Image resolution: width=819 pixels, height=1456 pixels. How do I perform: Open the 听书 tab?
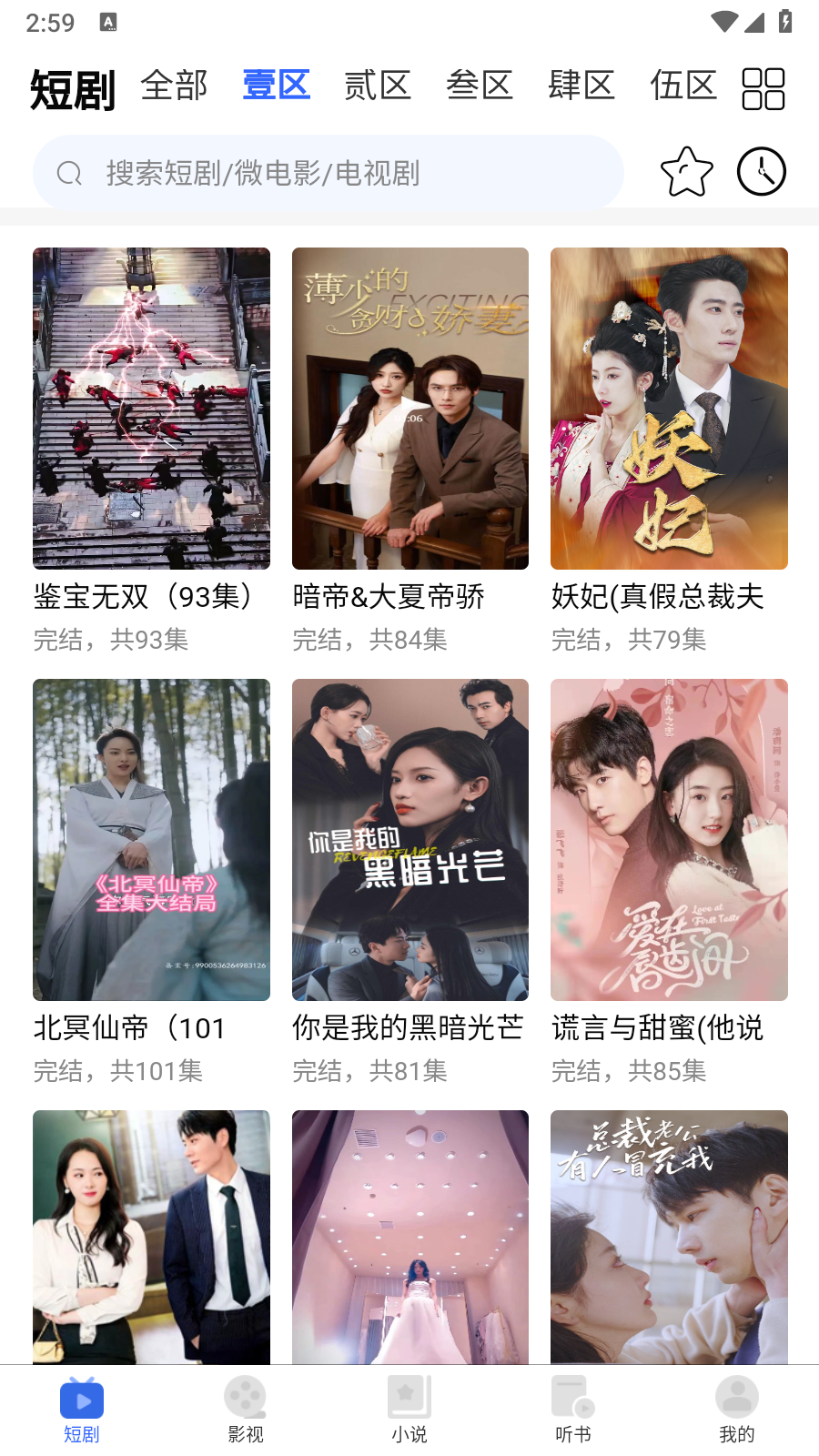pos(573,1409)
